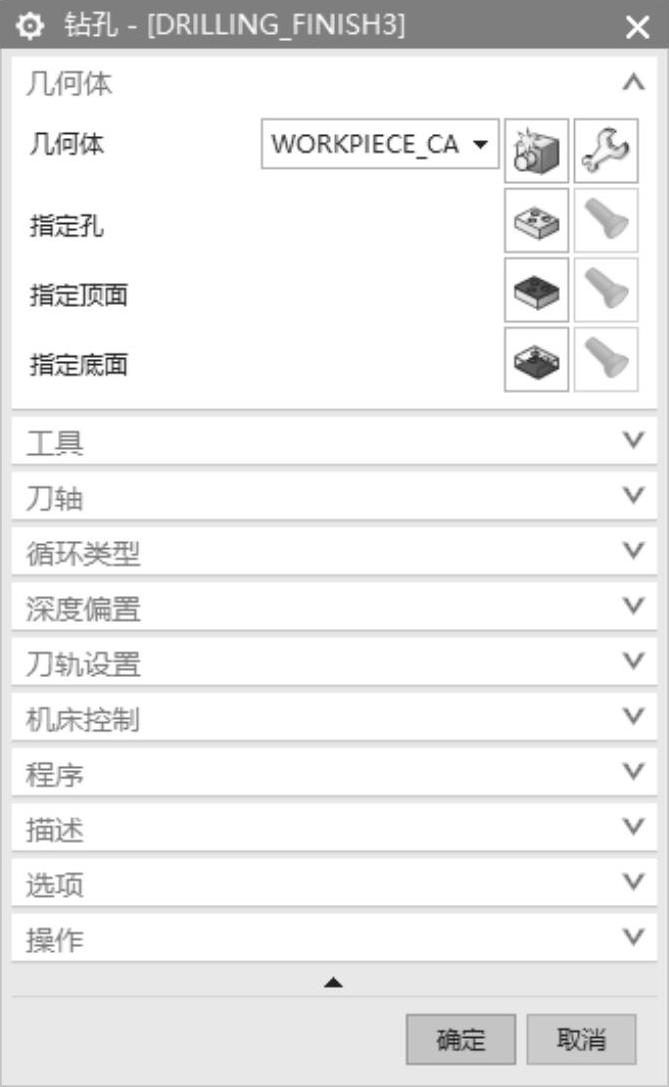This screenshot has height=1087, width=669.
Task: Specify the bottom surface via 指定底面
Action: tap(537, 359)
